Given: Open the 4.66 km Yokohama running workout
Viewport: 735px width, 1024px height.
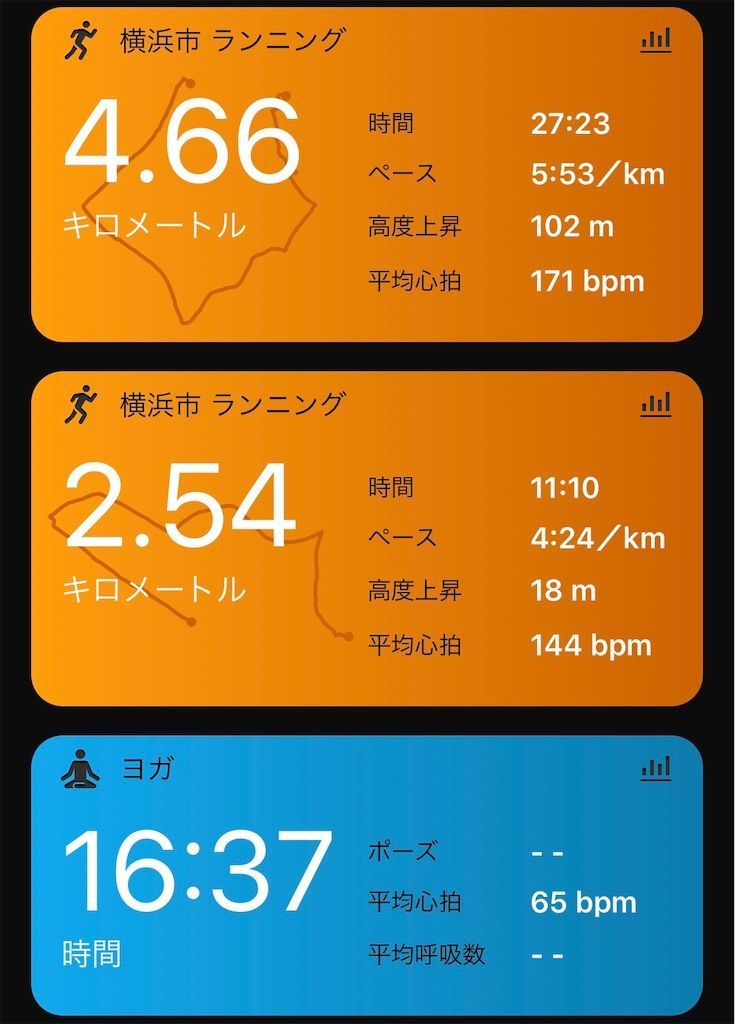Looking at the screenshot, I should (366, 175).
